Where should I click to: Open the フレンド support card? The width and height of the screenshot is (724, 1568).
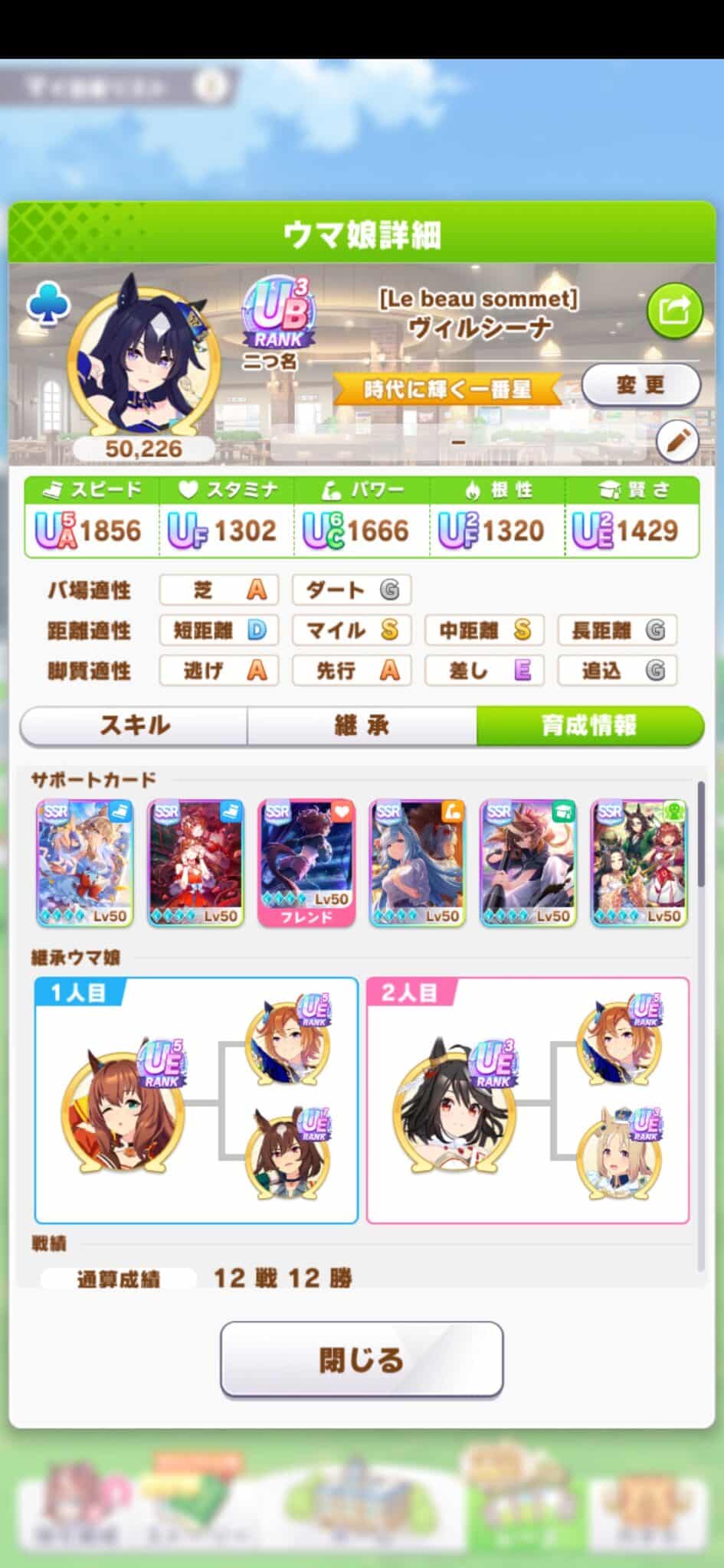pyautogui.click(x=306, y=863)
